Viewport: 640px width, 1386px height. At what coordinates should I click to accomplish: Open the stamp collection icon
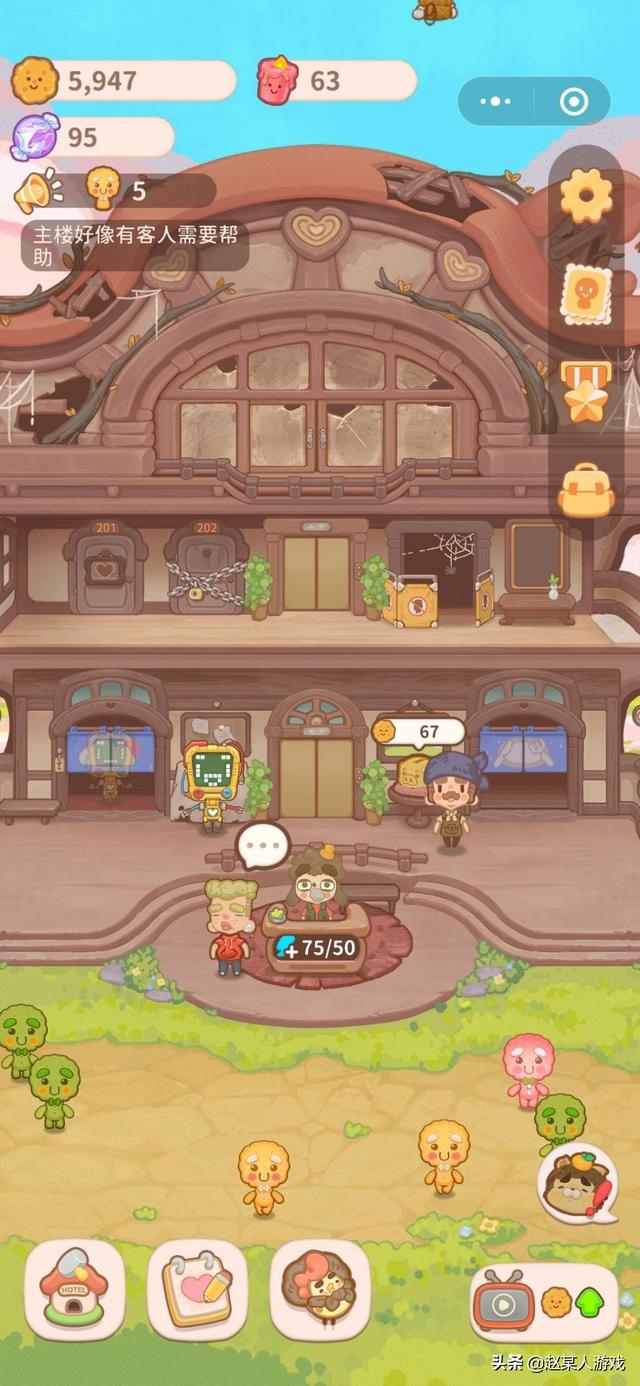pyautogui.click(x=586, y=294)
